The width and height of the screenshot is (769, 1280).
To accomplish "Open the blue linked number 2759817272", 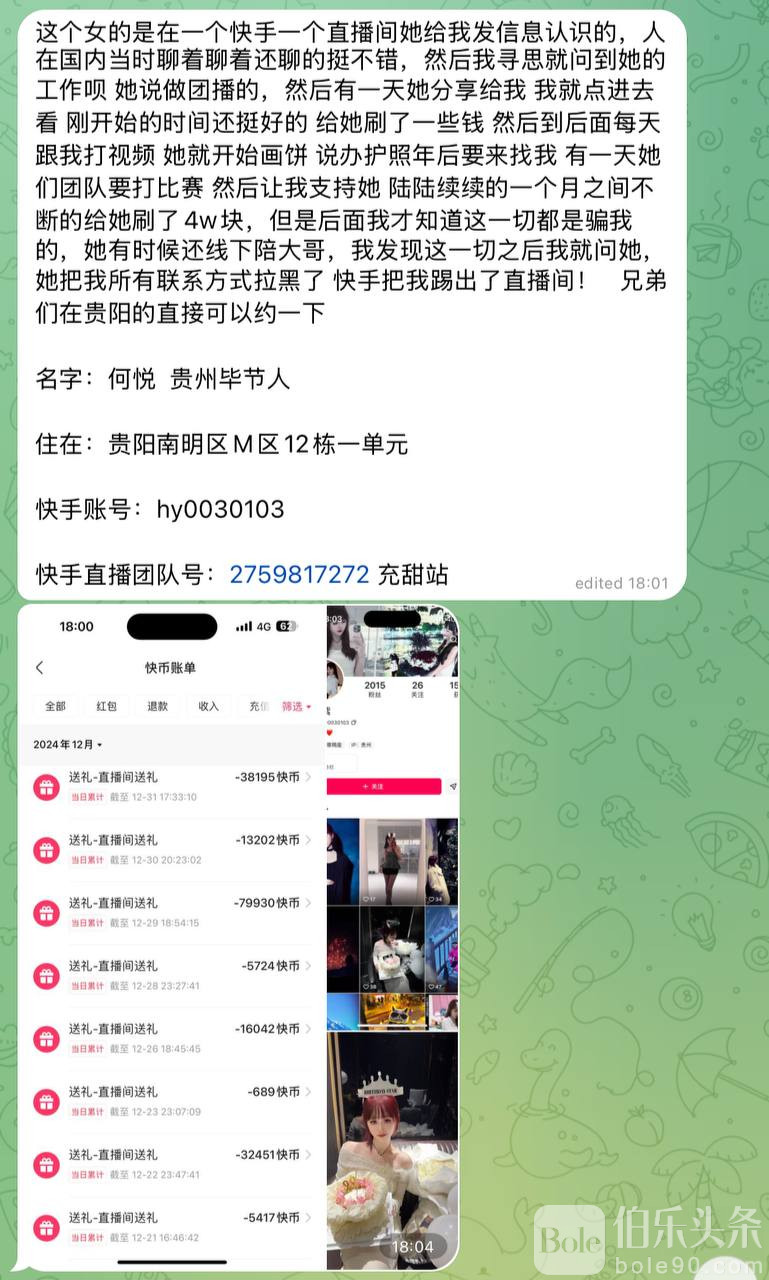I will [299, 575].
